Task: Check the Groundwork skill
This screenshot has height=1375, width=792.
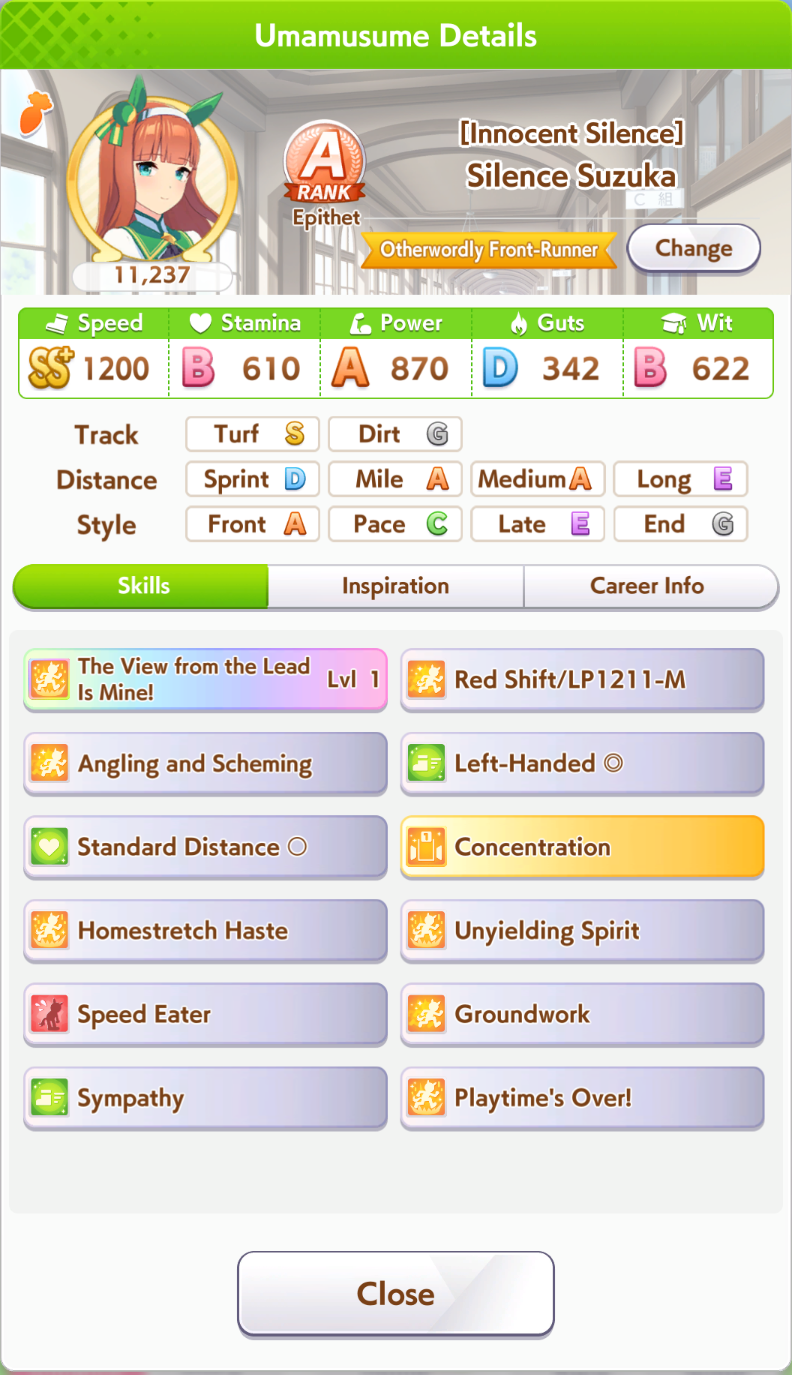Action: [582, 1014]
